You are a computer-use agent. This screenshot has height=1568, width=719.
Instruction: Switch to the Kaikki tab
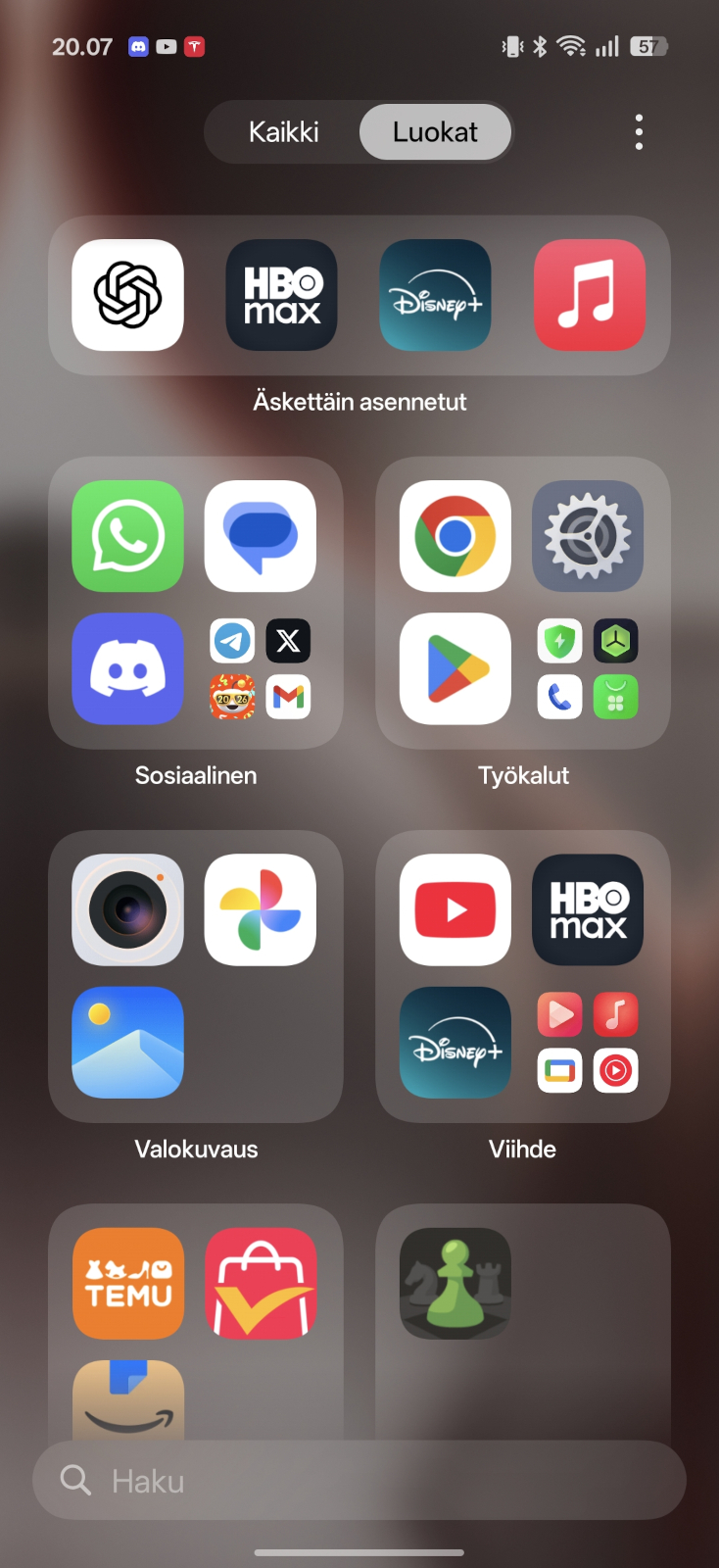283,132
